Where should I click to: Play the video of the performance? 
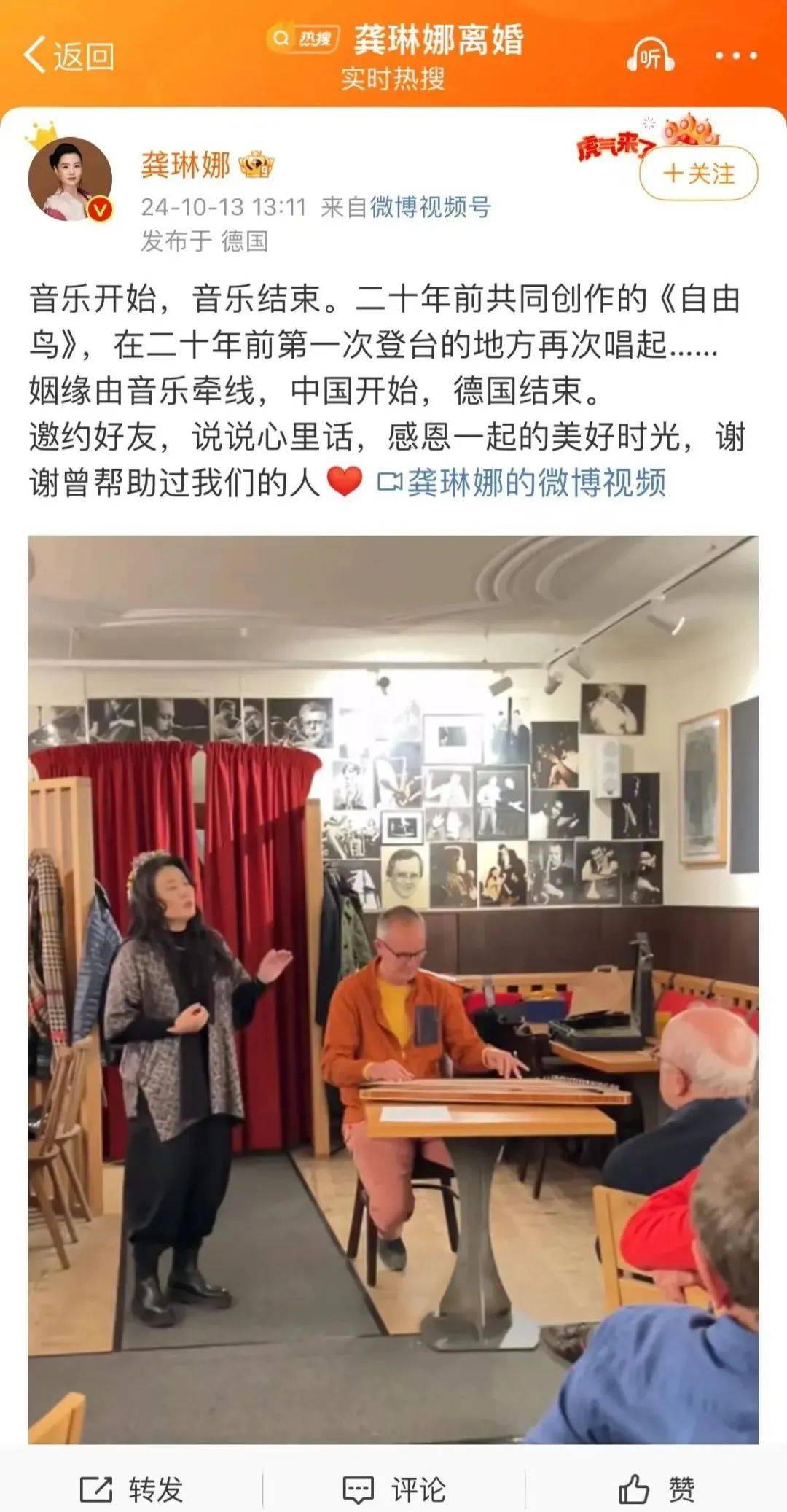click(x=393, y=989)
